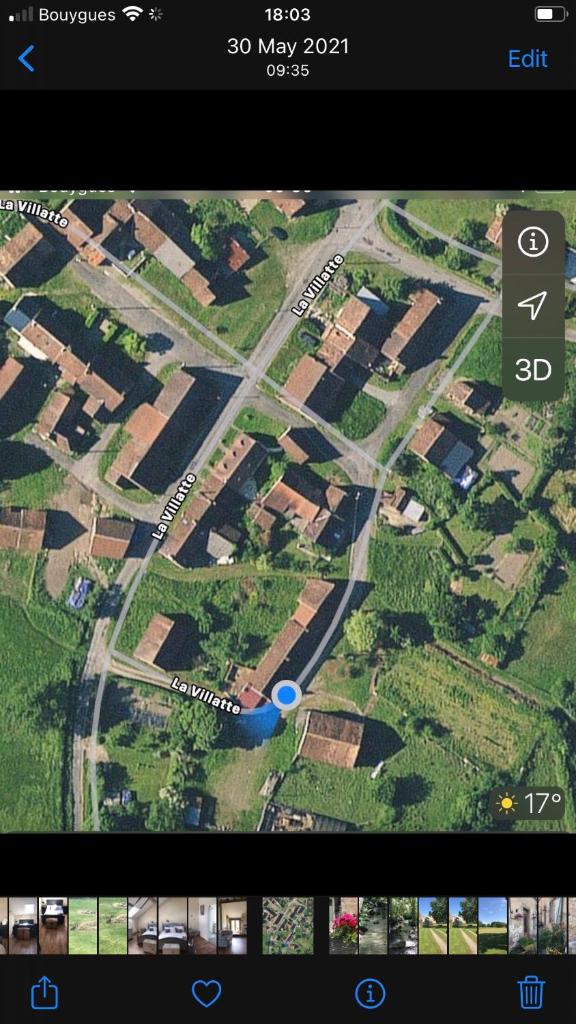Image resolution: width=576 pixels, height=1024 pixels.
Task: Favorite this photo with the heart
Action: 206,993
